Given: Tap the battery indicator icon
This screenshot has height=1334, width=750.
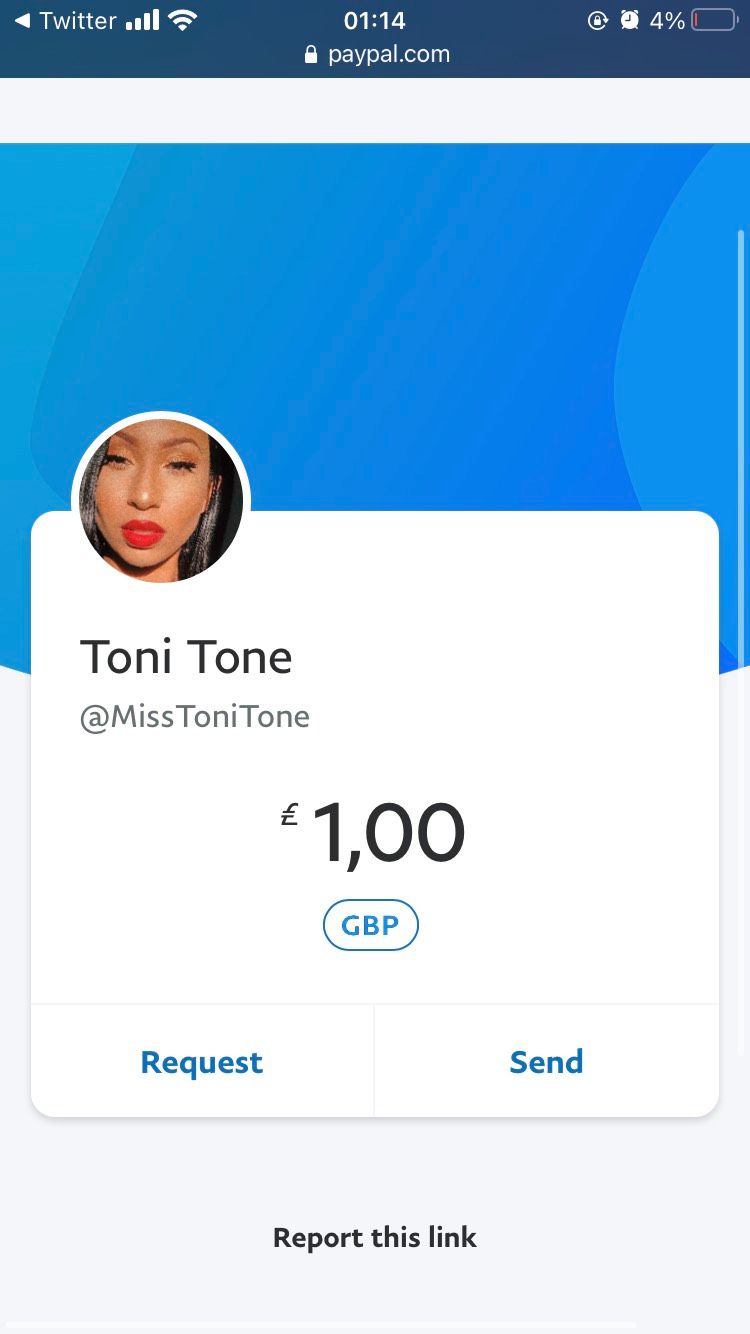Looking at the screenshot, I should 710,19.
